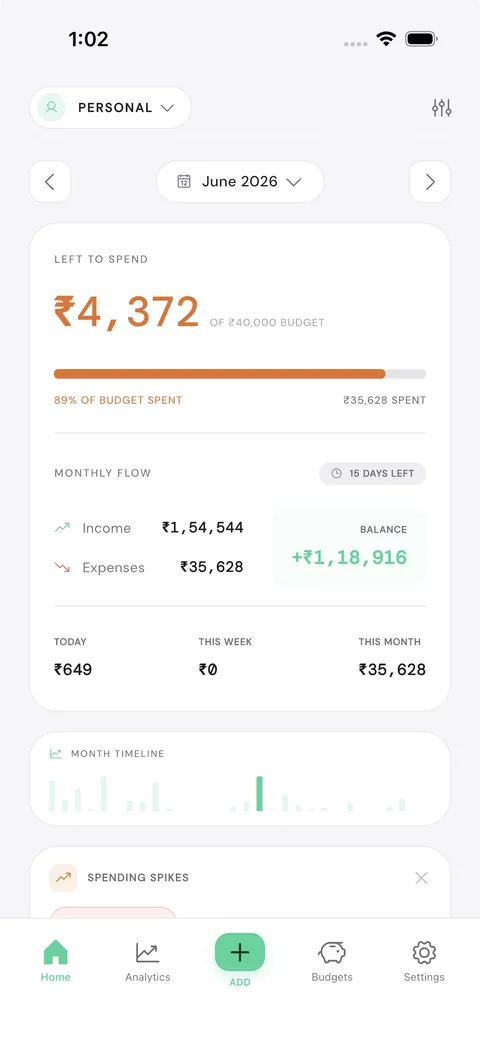This screenshot has height=1044, width=480.
Task: Open the Month Timeline card
Action: point(240,779)
